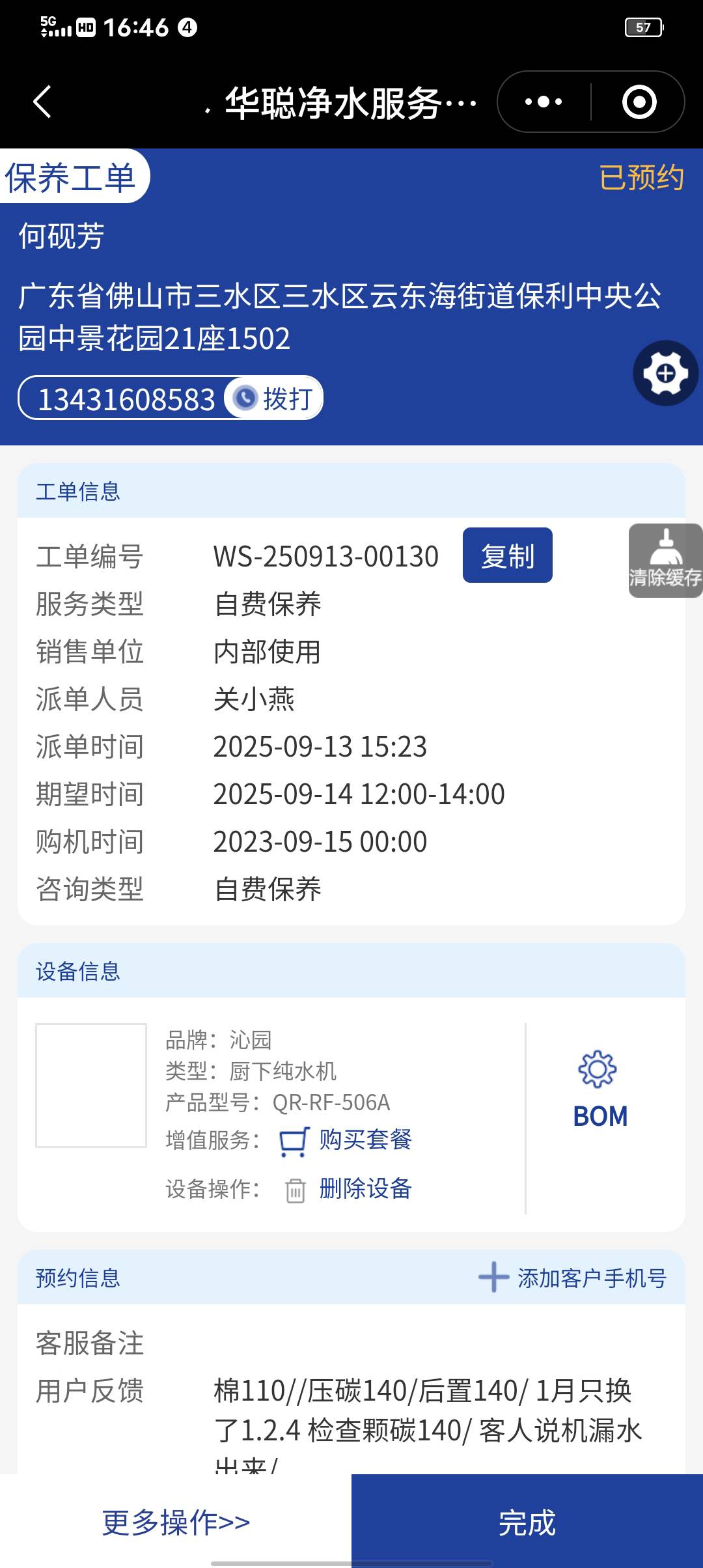
Task: Mark the work order 完成
Action: click(527, 1522)
